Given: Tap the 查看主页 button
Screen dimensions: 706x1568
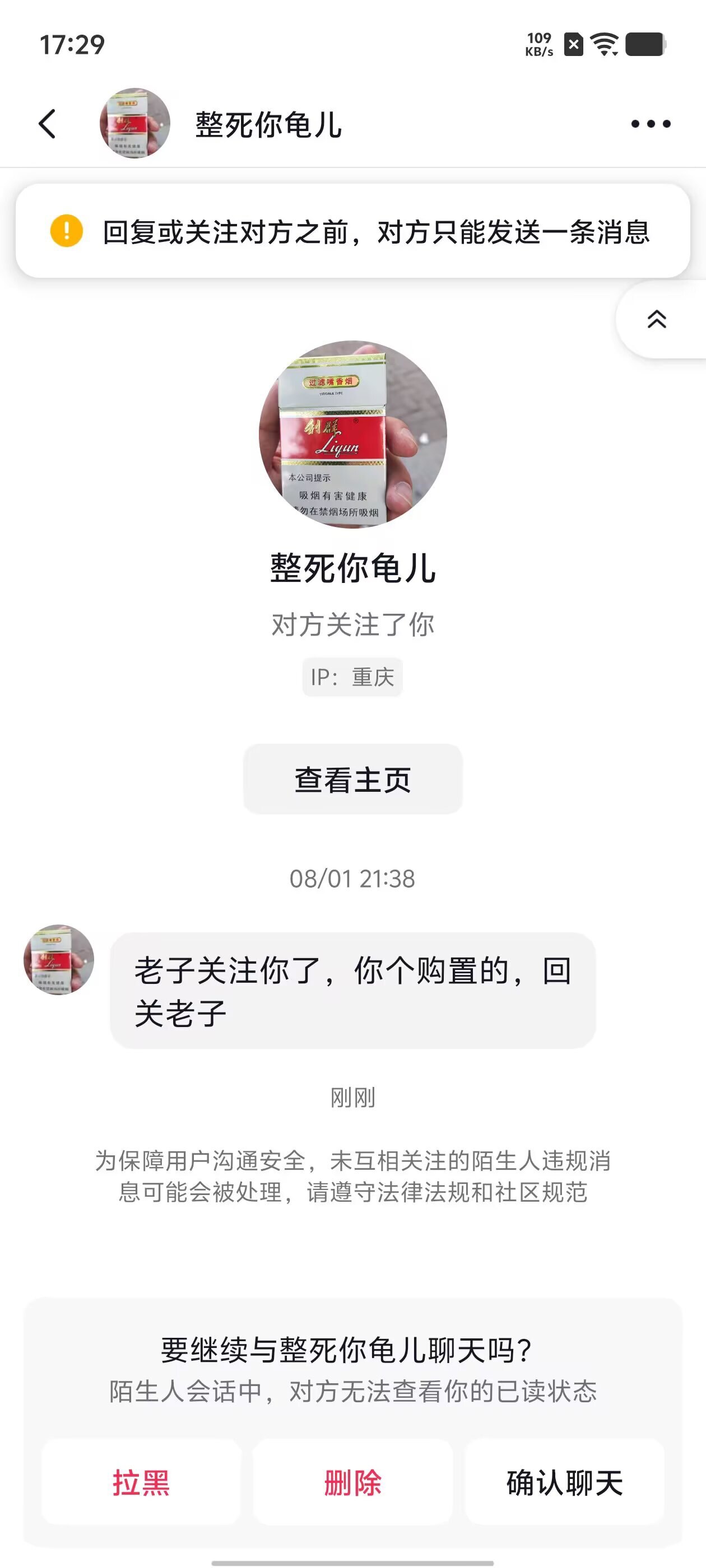Looking at the screenshot, I should 352,780.
